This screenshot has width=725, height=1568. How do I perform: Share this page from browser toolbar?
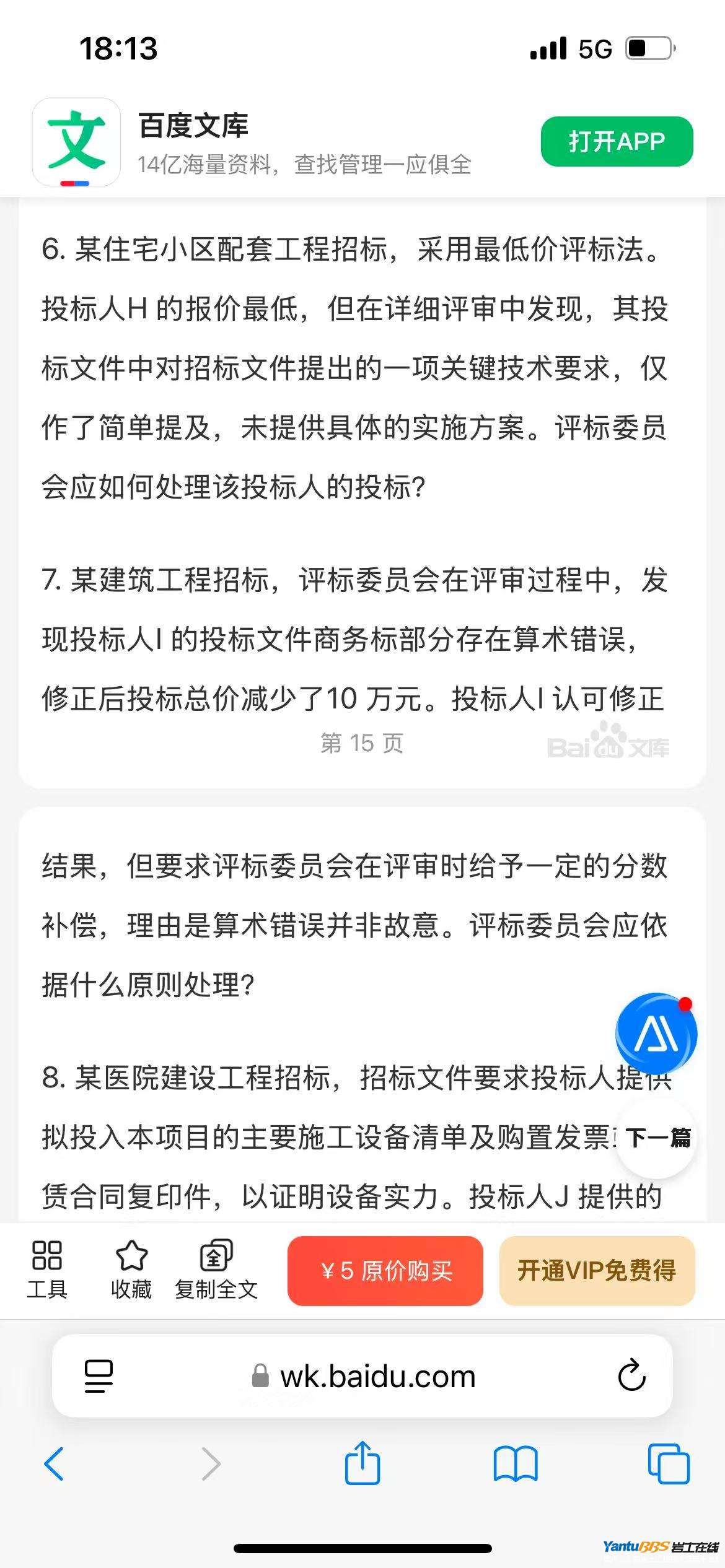click(x=362, y=1463)
